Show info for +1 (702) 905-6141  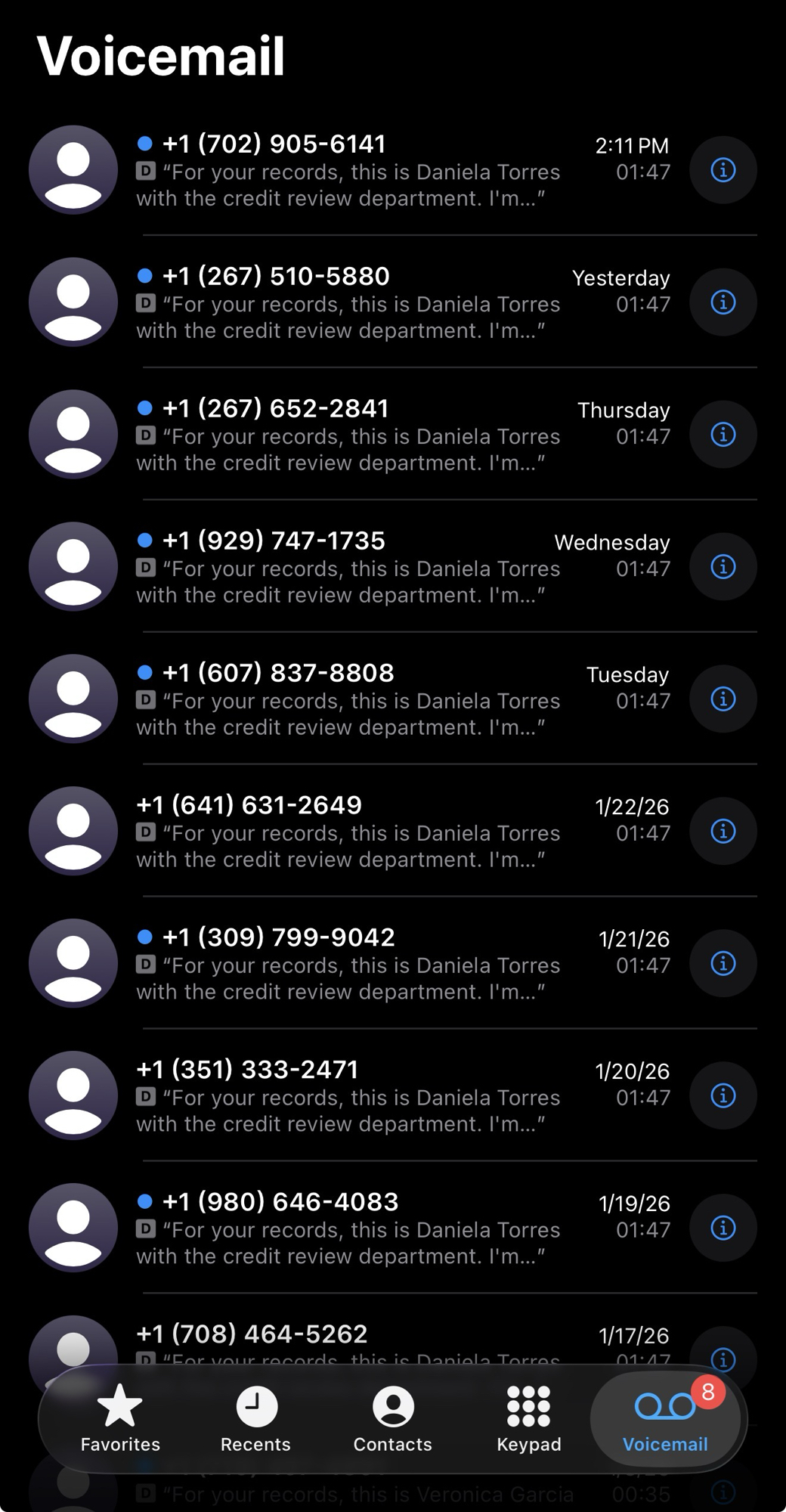coord(723,171)
